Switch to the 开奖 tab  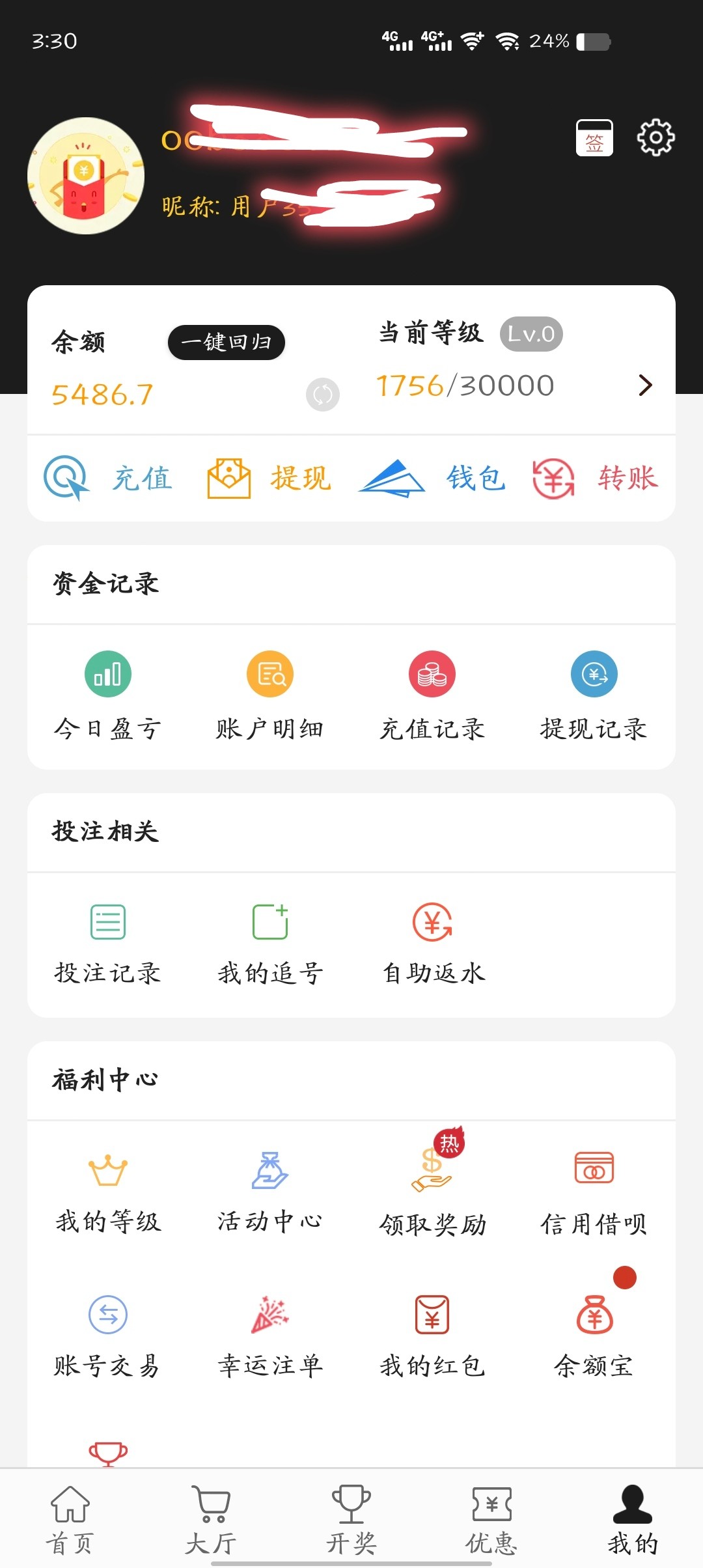[351, 1520]
